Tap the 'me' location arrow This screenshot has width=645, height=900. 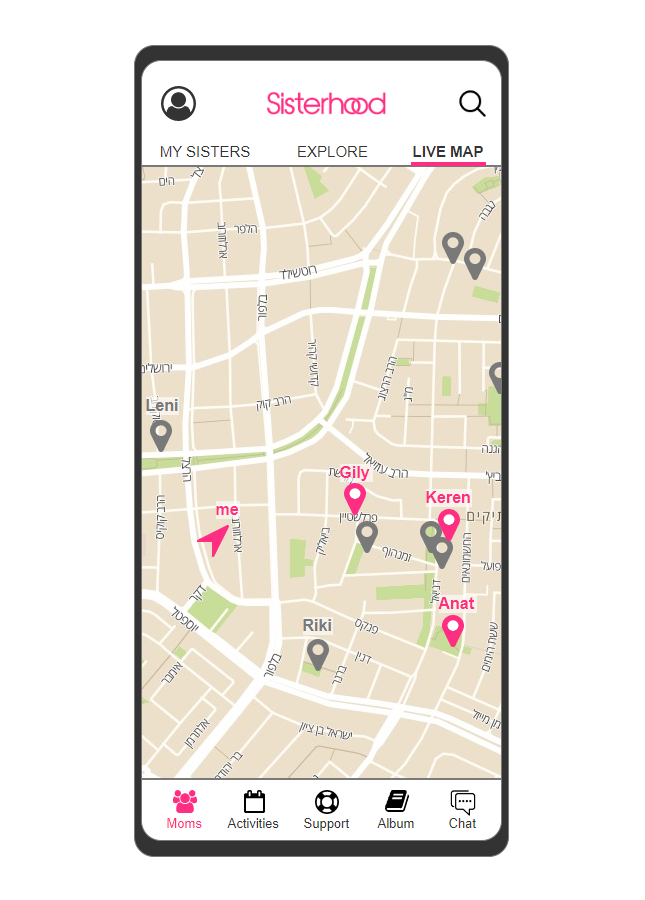click(x=214, y=539)
